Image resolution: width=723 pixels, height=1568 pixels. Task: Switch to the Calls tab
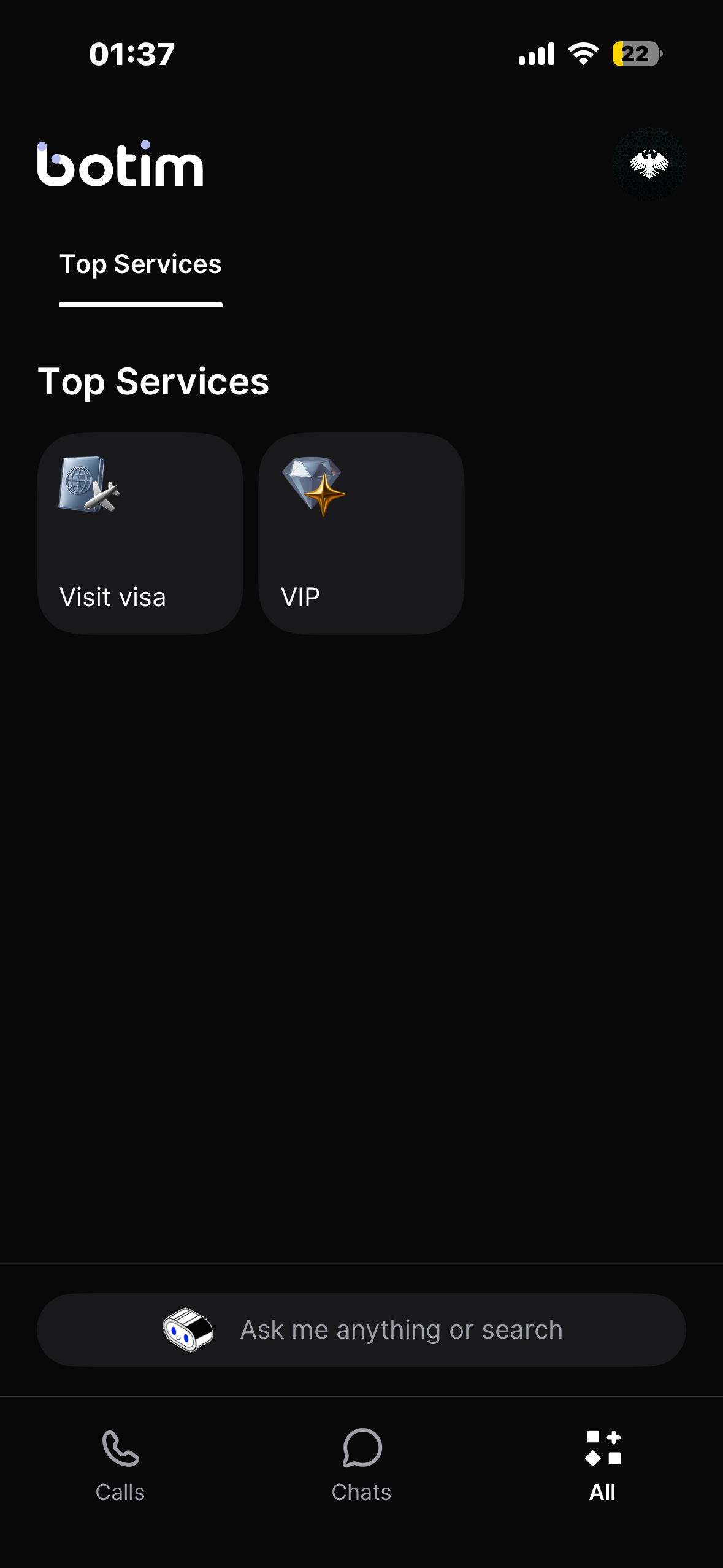120,1464
